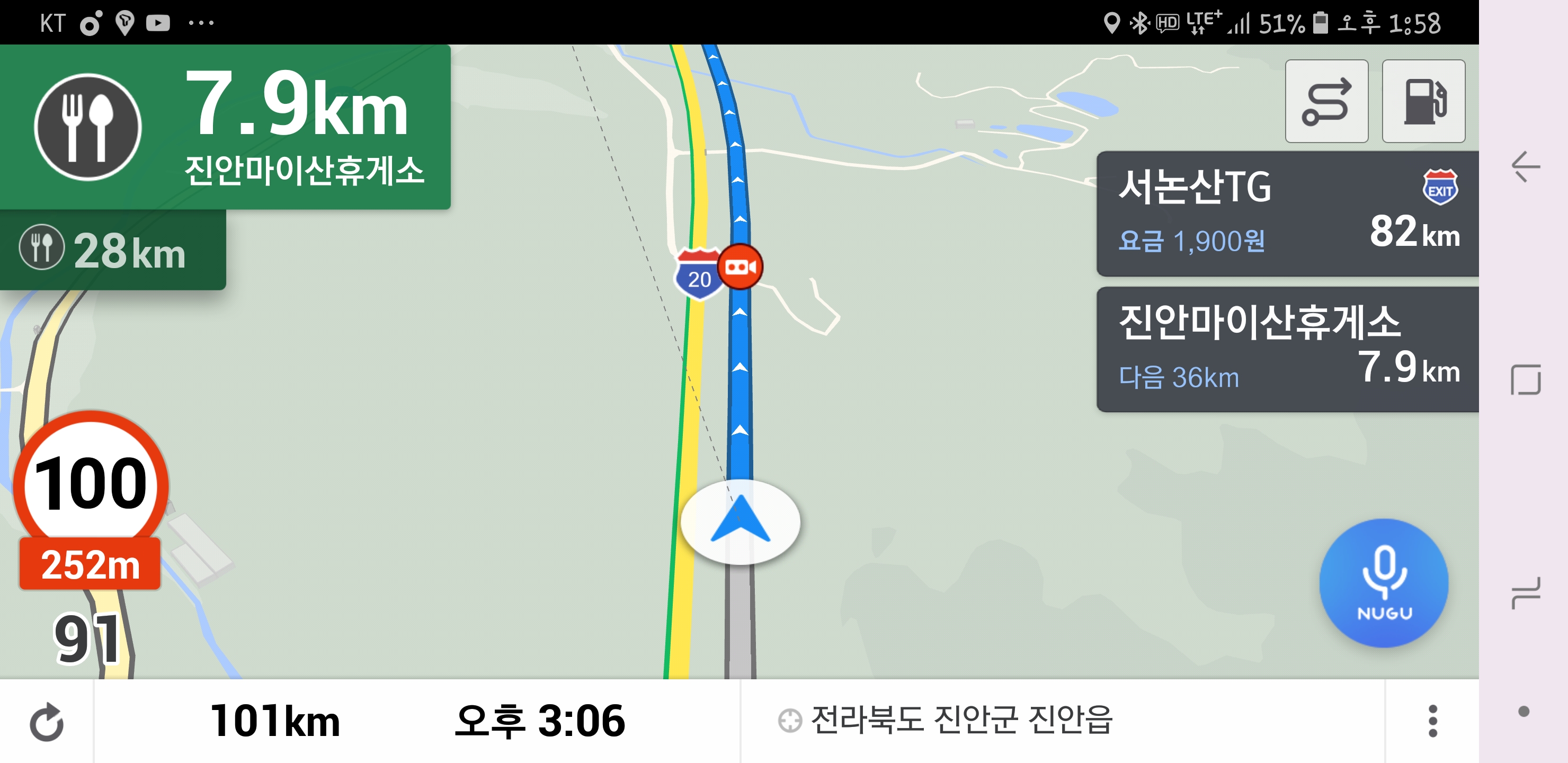Open the alternate route options button

[x=1326, y=101]
